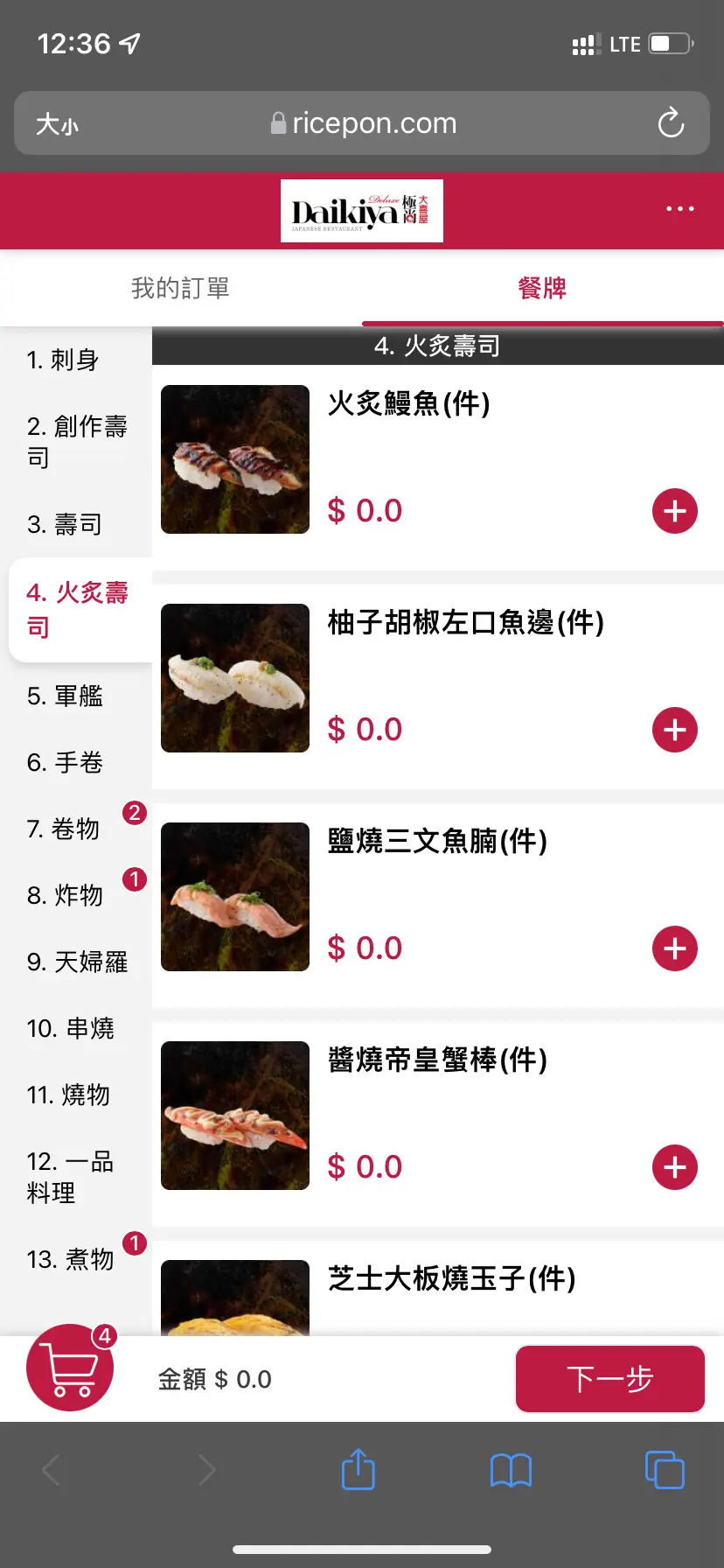This screenshot has width=724, height=1568.
Task: Go to the 10. 串燒 category
Action: [x=71, y=1028]
